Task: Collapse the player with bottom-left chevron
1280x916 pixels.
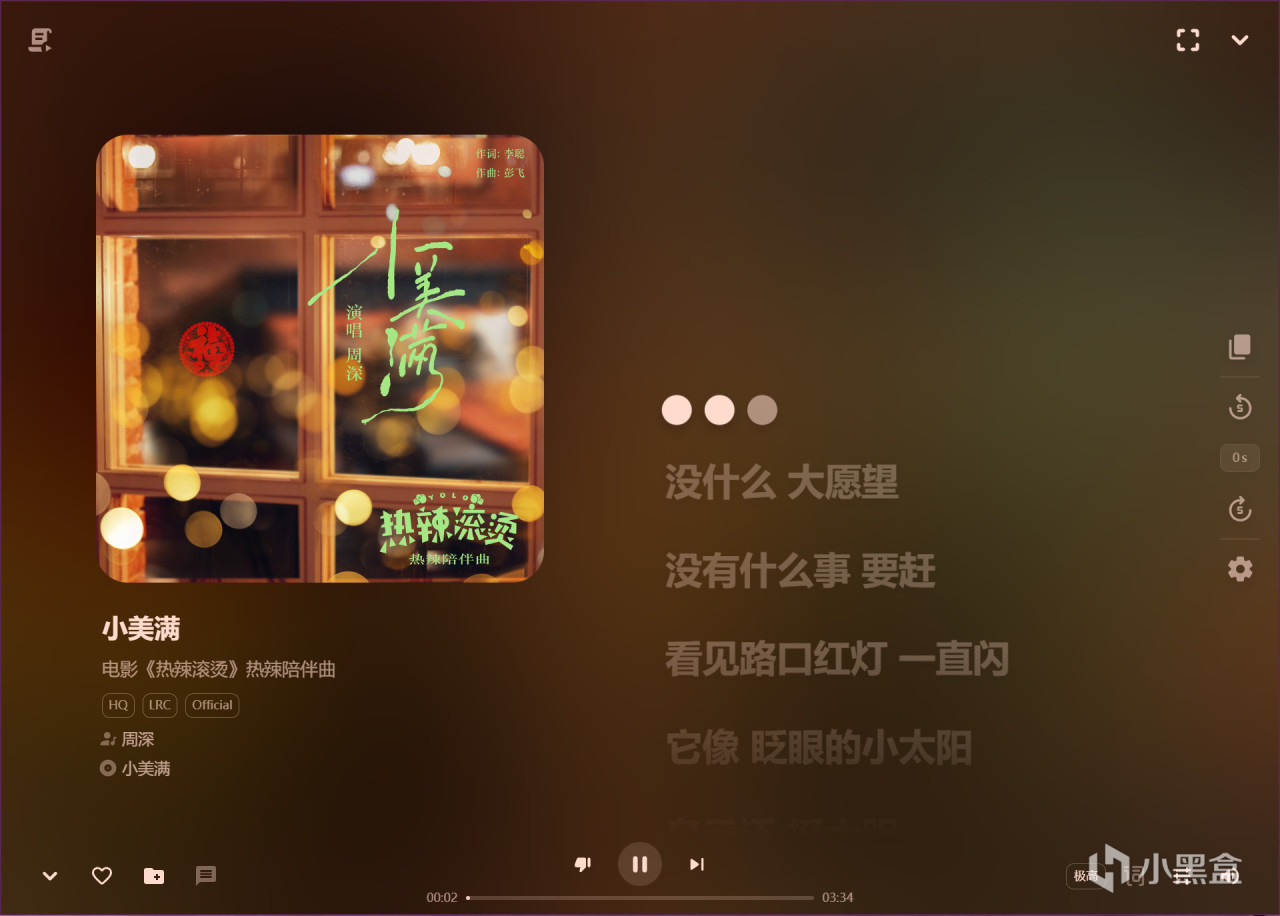Action: point(50,876)
